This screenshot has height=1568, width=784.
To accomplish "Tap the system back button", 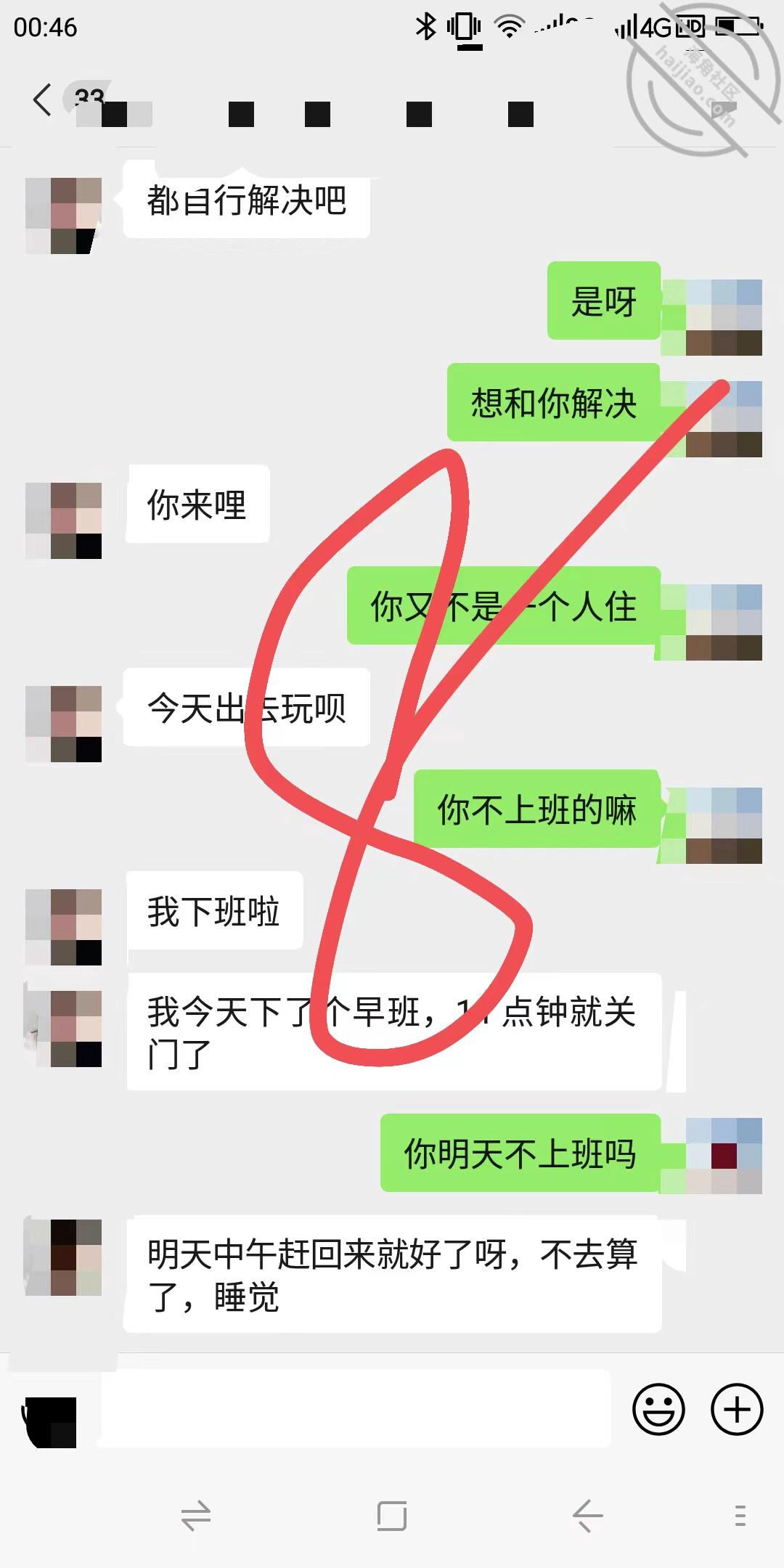I will pyautogui.click(x=587, y=1516).
